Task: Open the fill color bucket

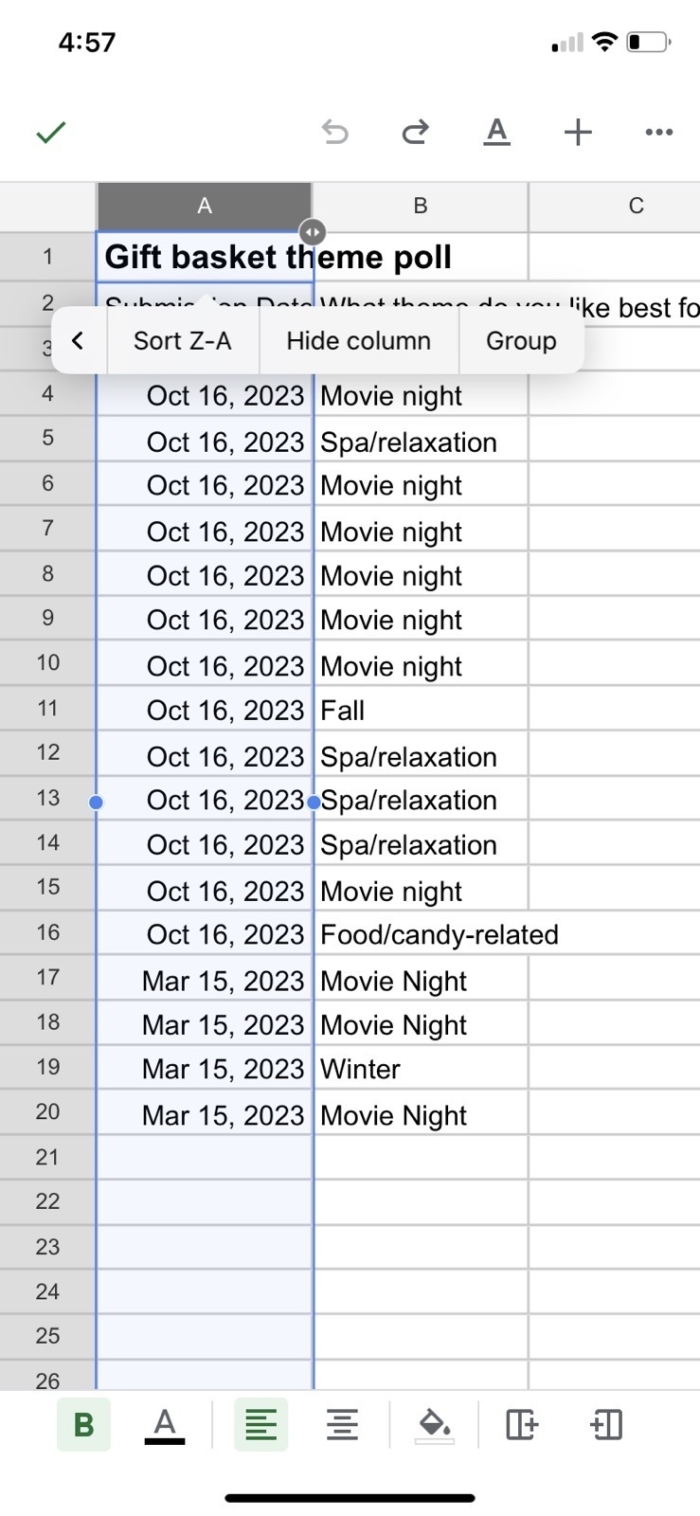Action: (x=434, y=1424)
